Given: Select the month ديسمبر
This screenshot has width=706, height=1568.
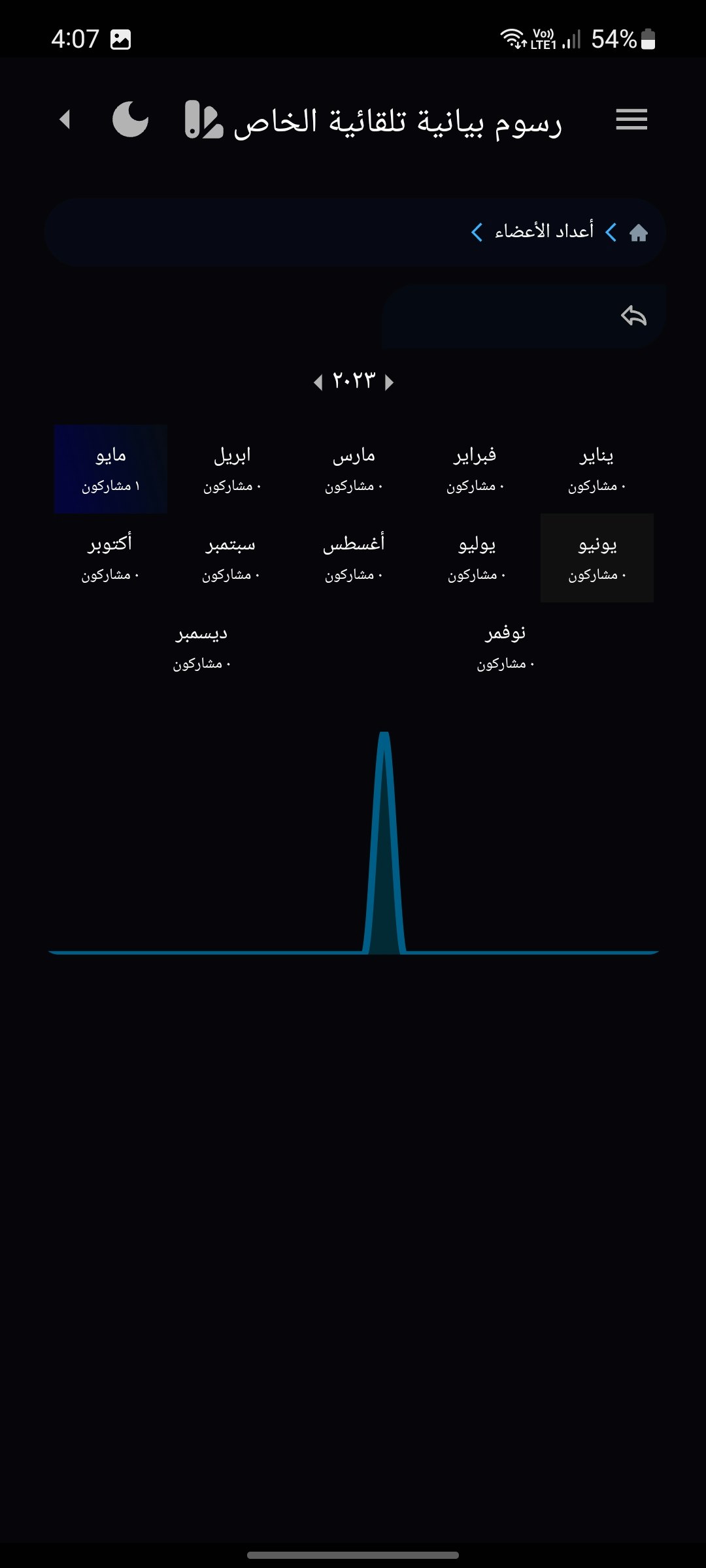Looking at the screenshot, I should pos(201,647).
